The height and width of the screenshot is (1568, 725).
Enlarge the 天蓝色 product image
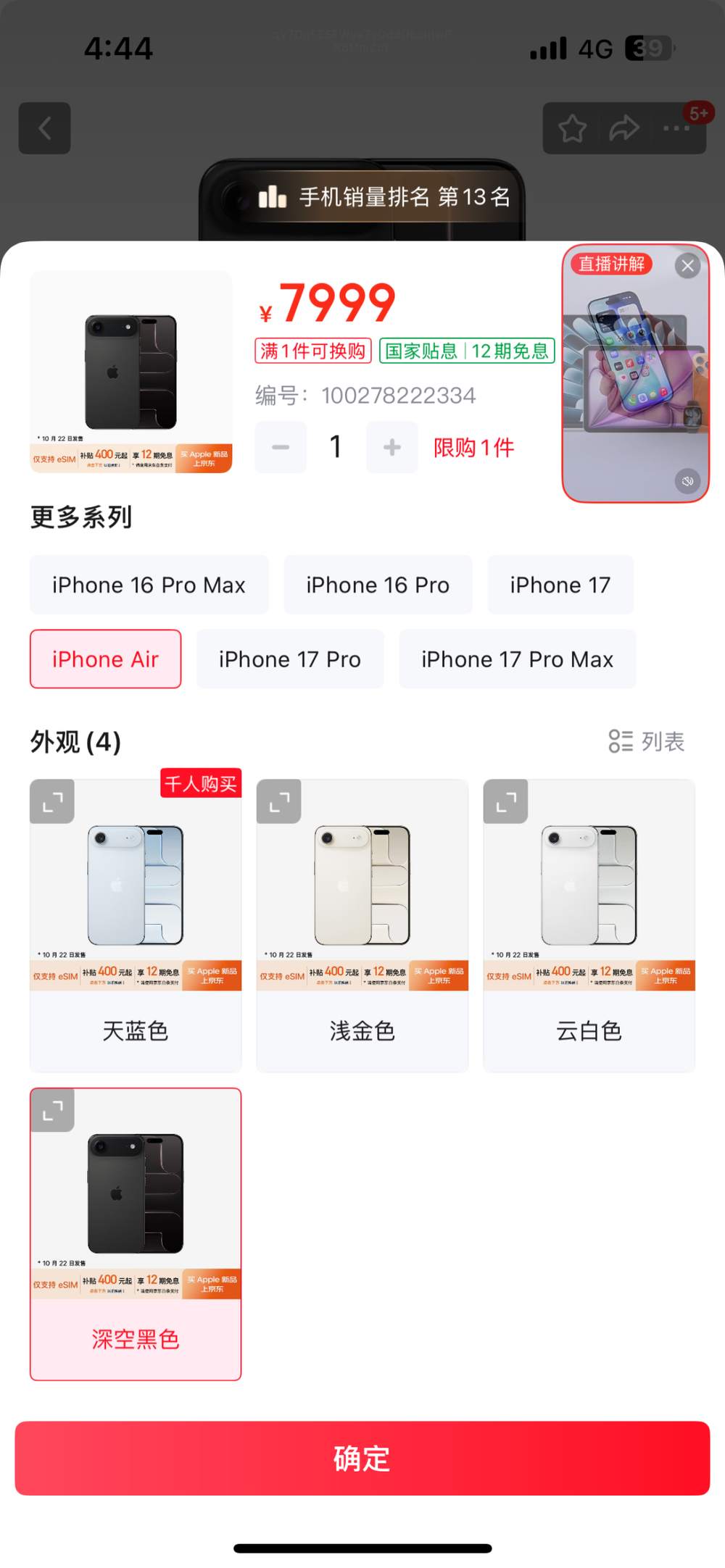click(x=52, y=801)
